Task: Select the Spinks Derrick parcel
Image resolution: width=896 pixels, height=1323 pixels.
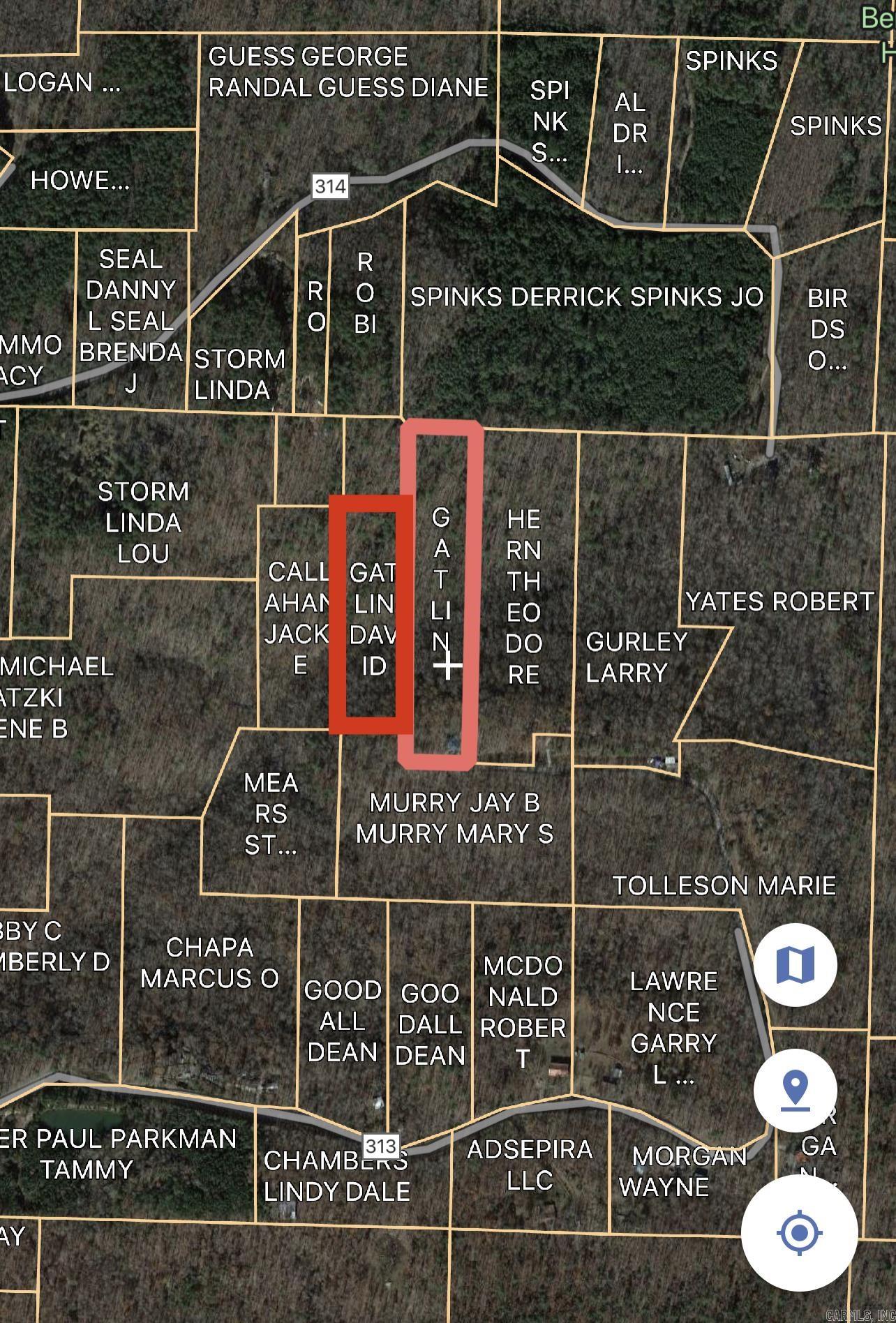Action: click(586, 297)
